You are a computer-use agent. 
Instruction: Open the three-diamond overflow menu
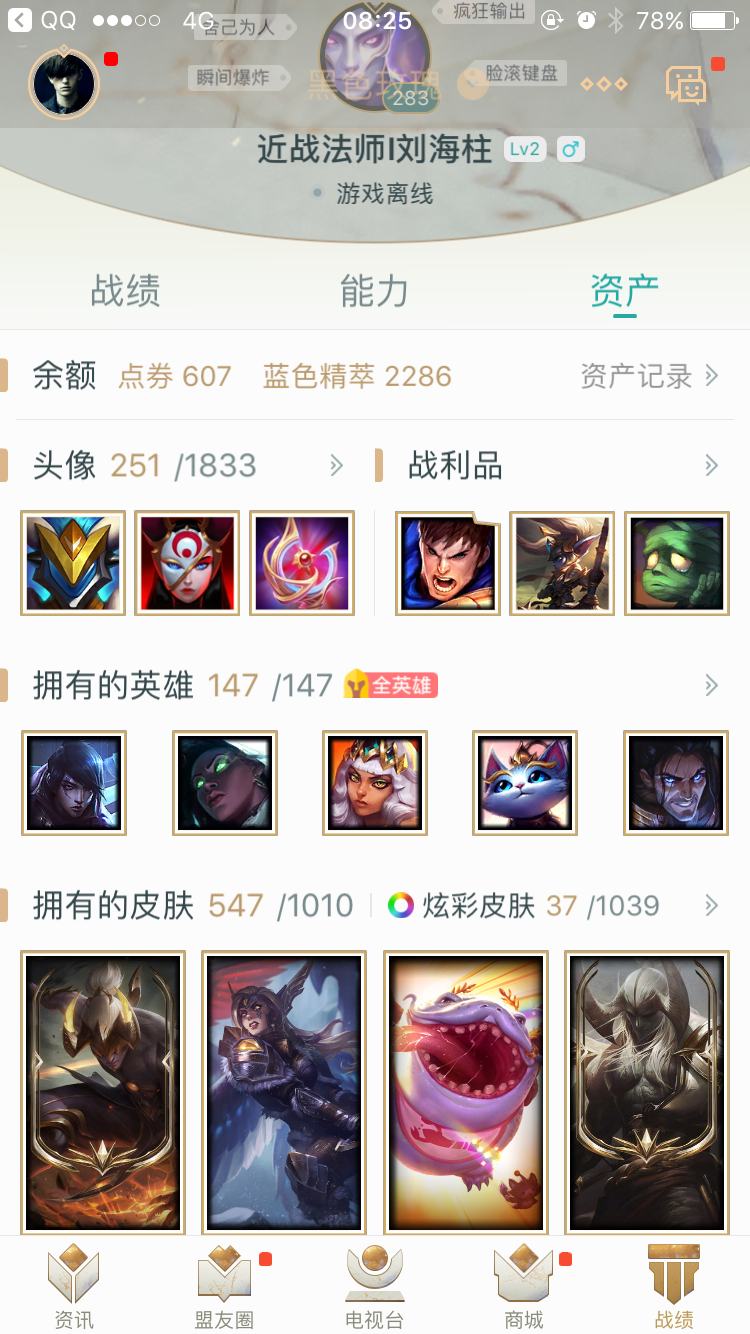pos(603,84)
